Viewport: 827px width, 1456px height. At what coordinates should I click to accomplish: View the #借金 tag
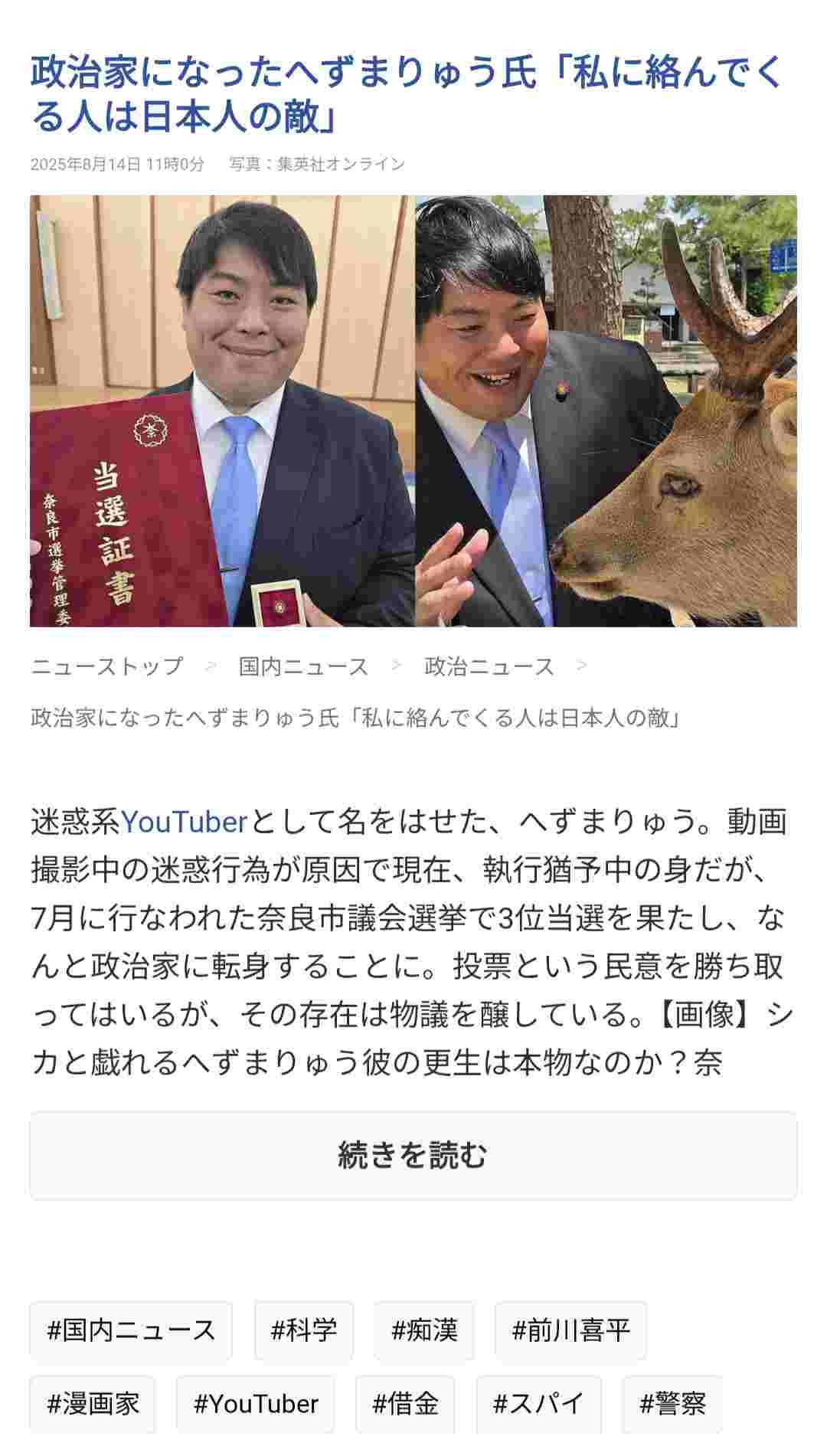point(405,1404)
